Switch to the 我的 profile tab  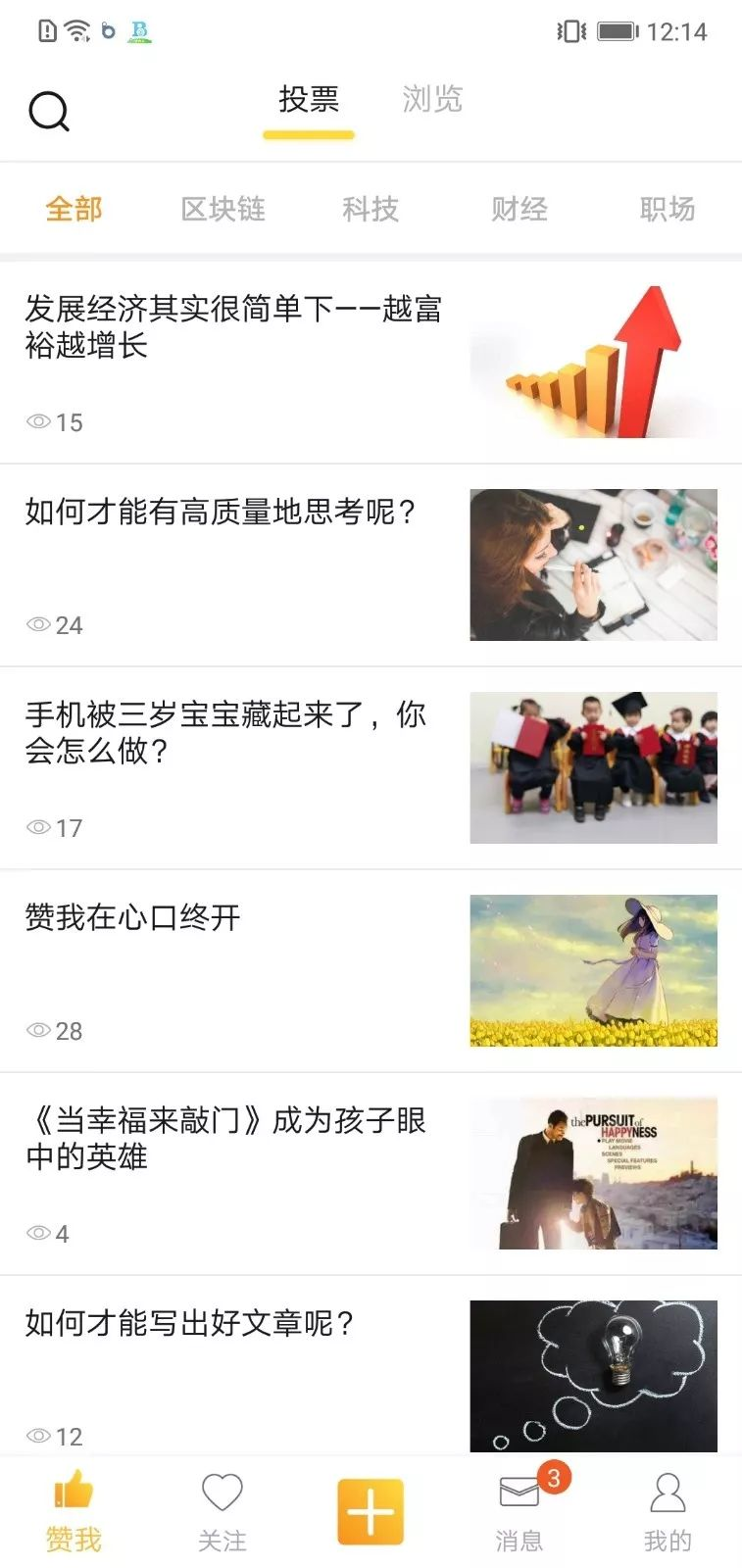point(668,1512)
